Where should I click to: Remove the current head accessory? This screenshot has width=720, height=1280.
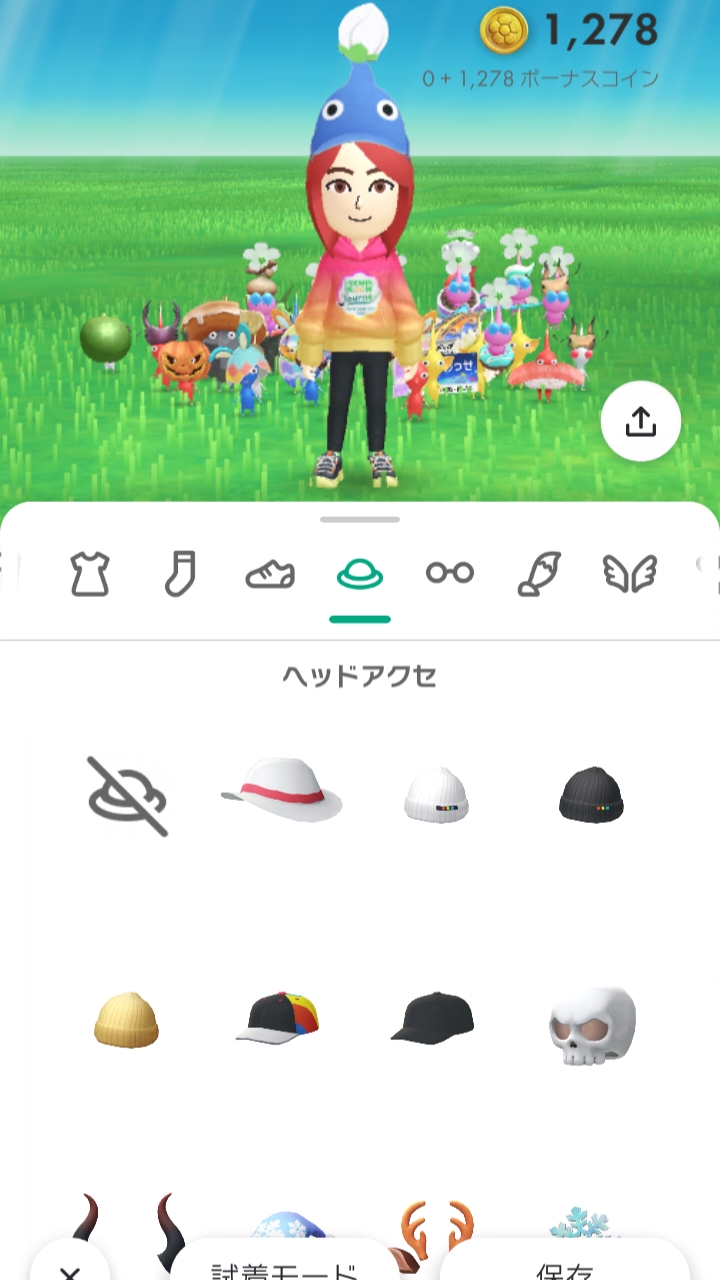pyautogui.click(x=127, y=796)
